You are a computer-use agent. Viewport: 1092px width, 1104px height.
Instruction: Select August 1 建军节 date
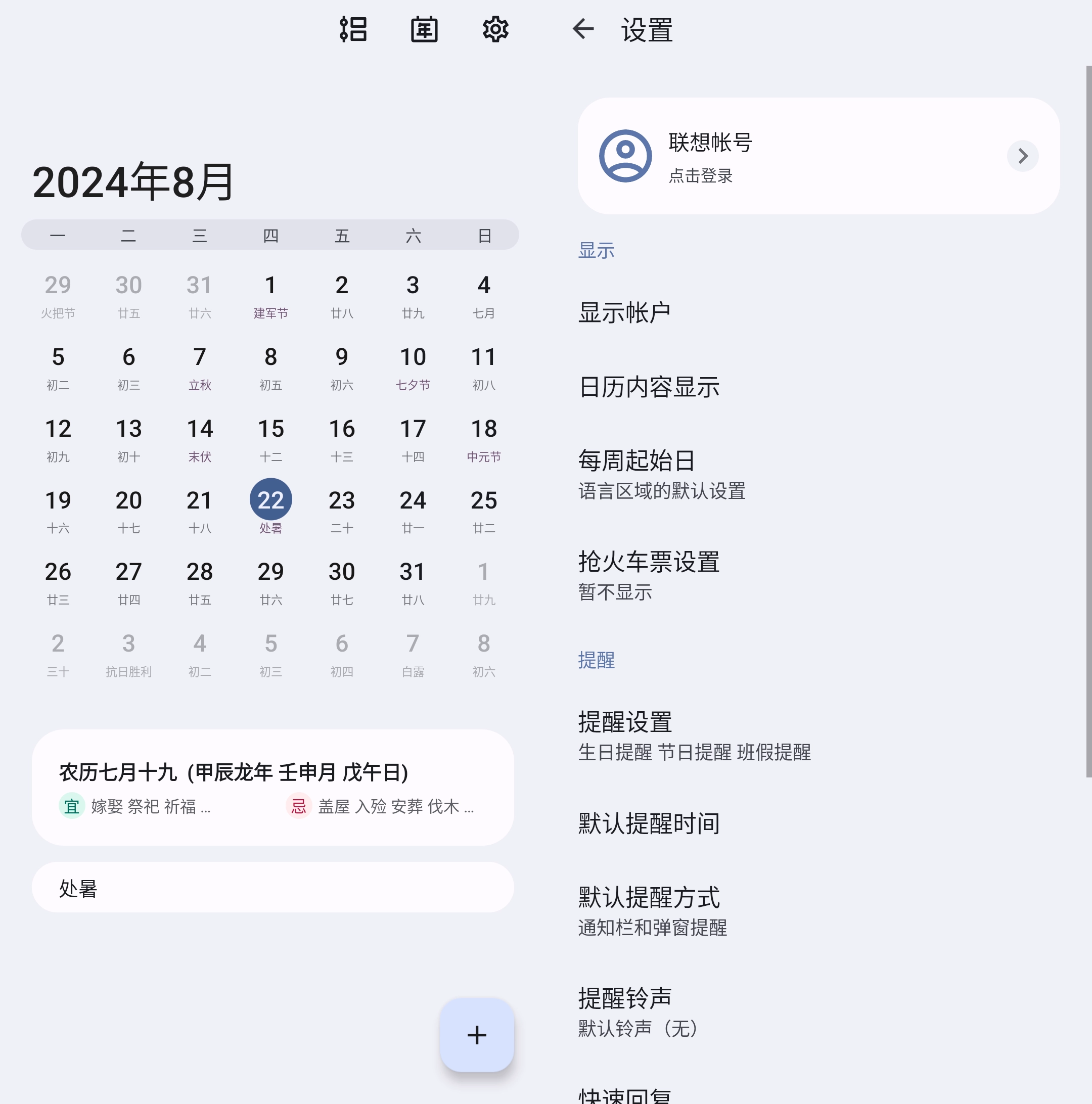tap(270, 295)
